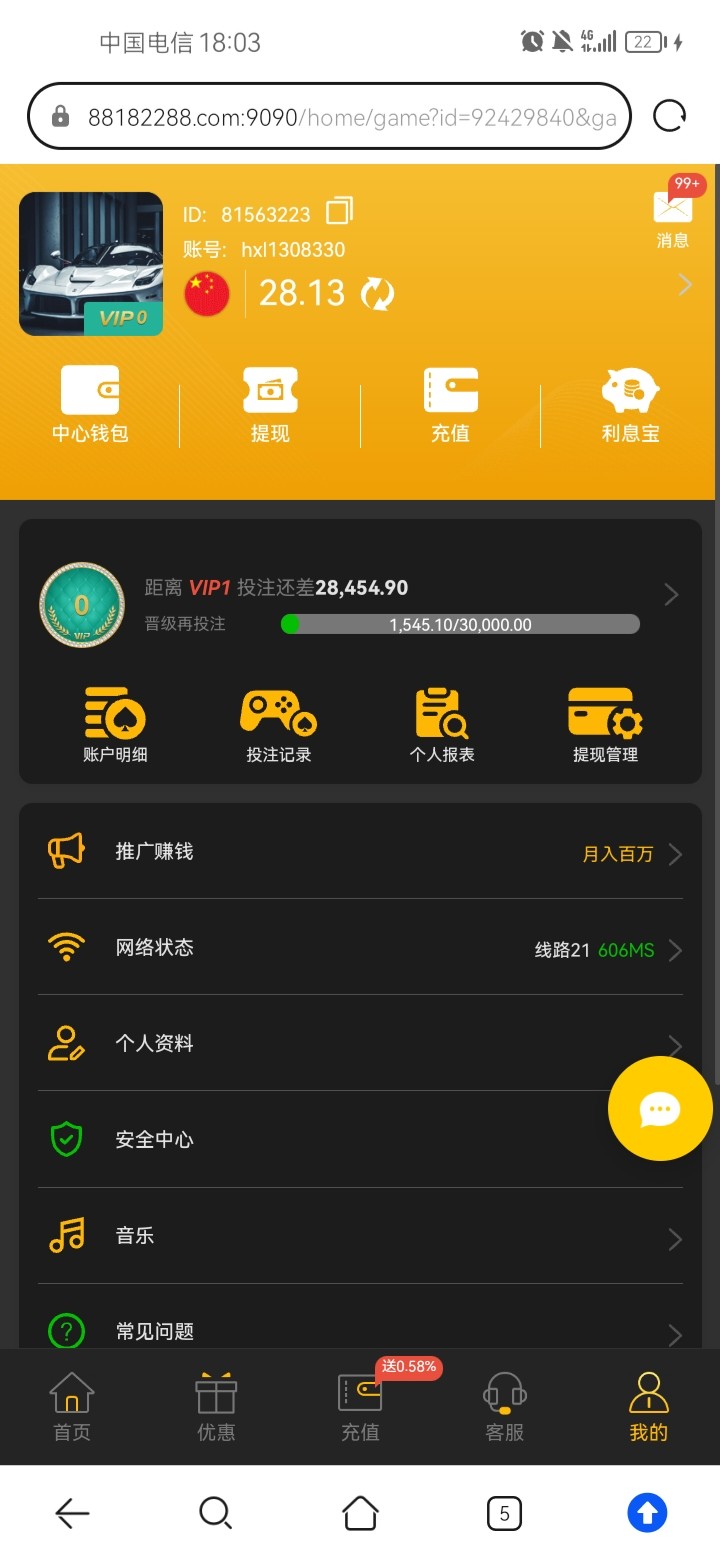Check 网络状态 network status
The width and height of the screenshot is (720, 1560).
click(360, 948)
